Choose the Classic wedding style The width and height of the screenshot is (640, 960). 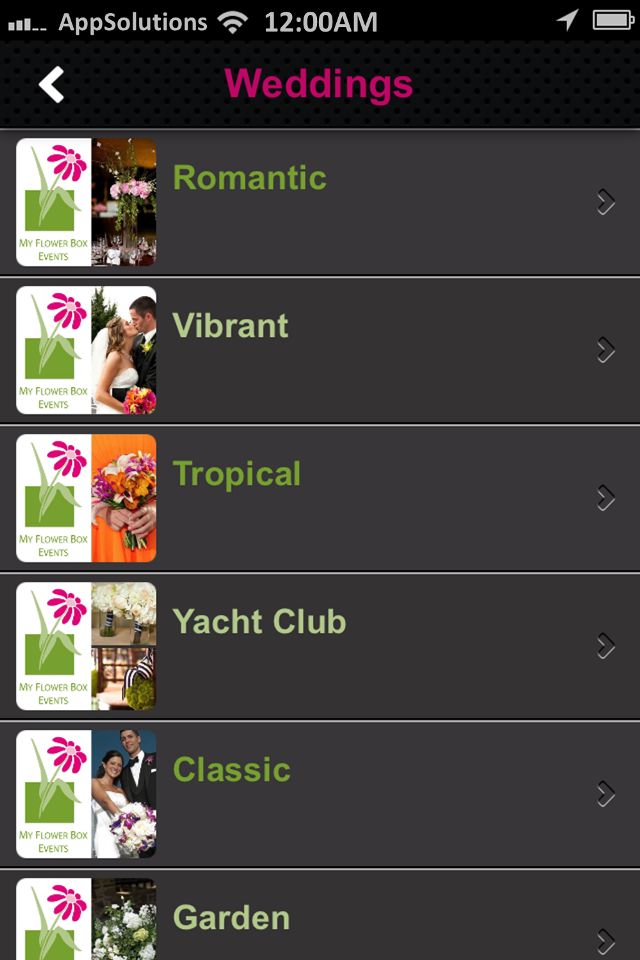[320, 794]
